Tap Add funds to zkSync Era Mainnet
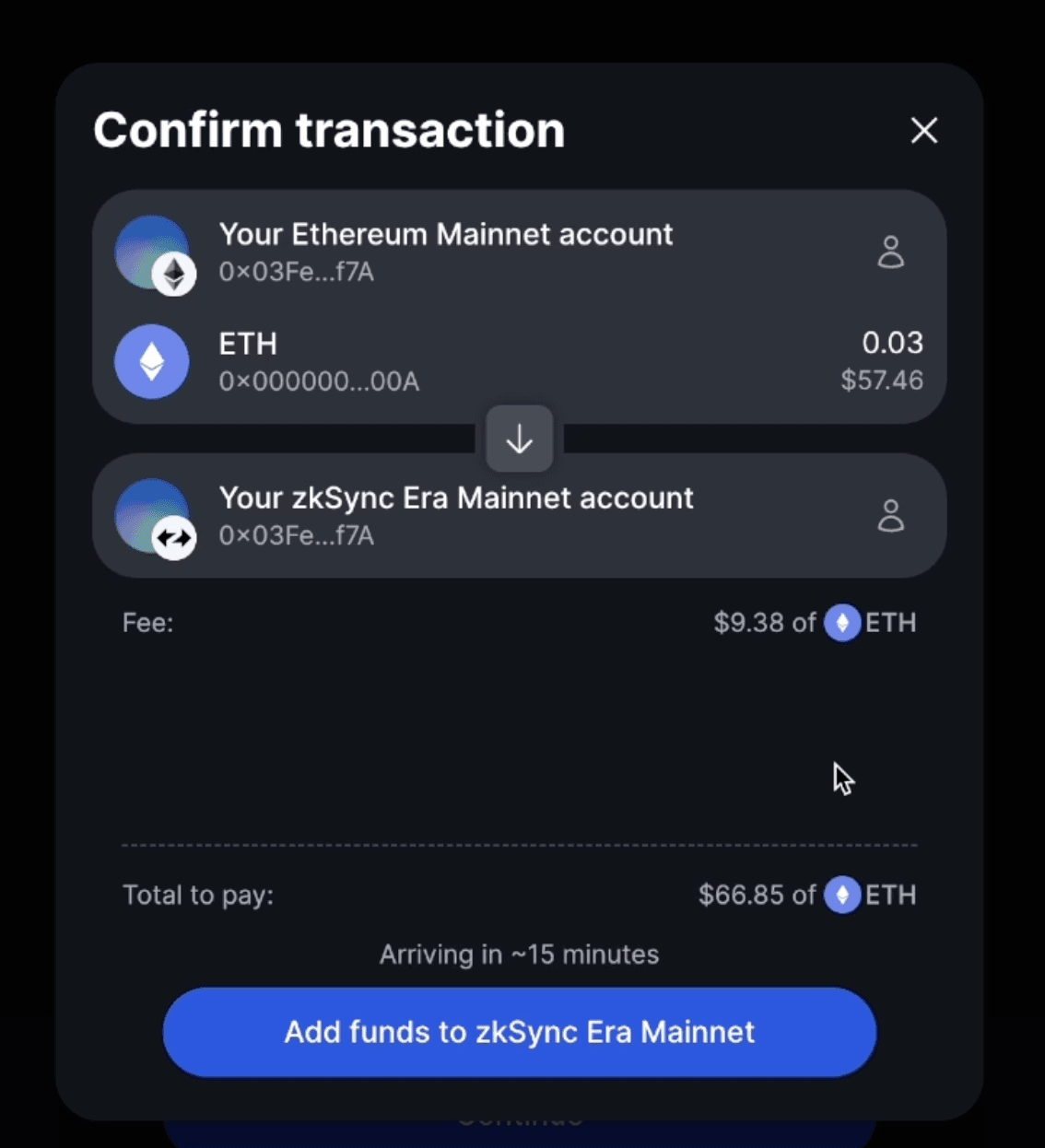1045x1148 pixels. (x=519, y=1032)
